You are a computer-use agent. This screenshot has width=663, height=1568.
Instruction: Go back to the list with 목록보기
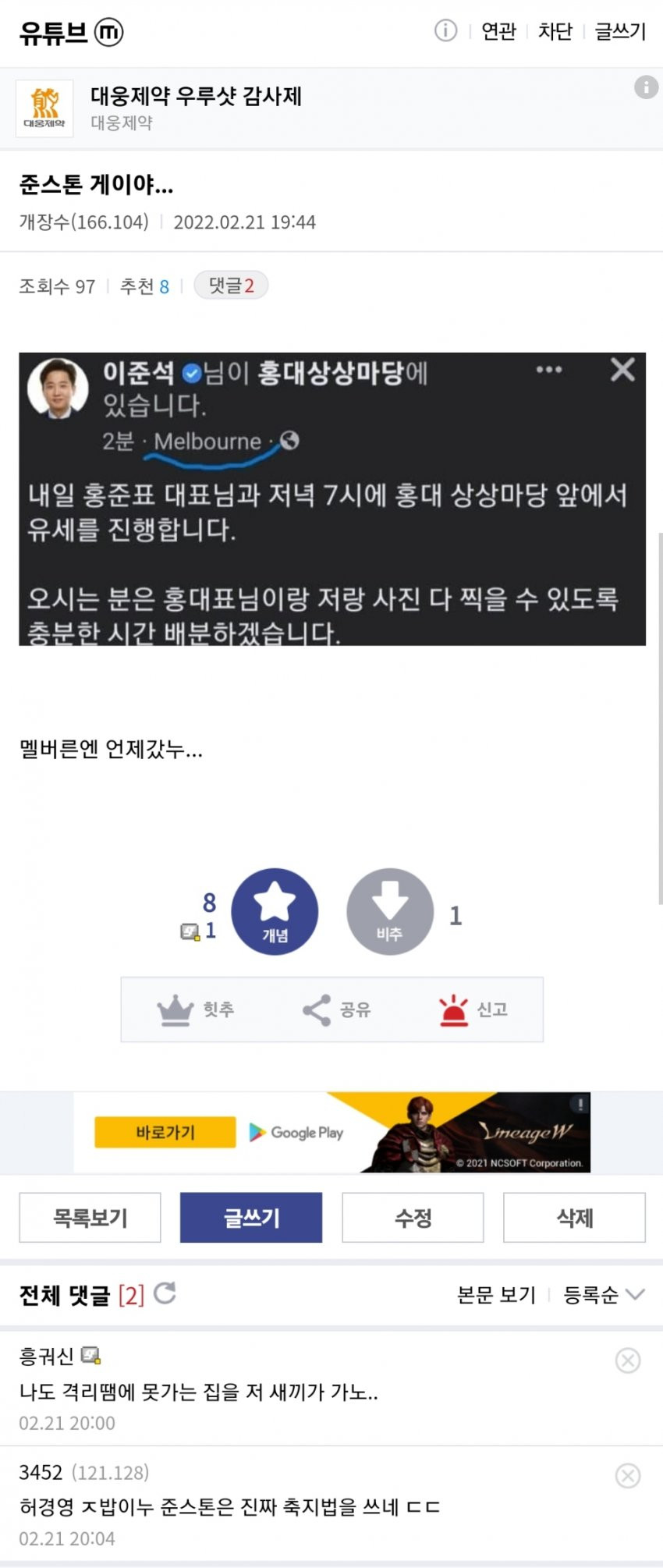90,1217
